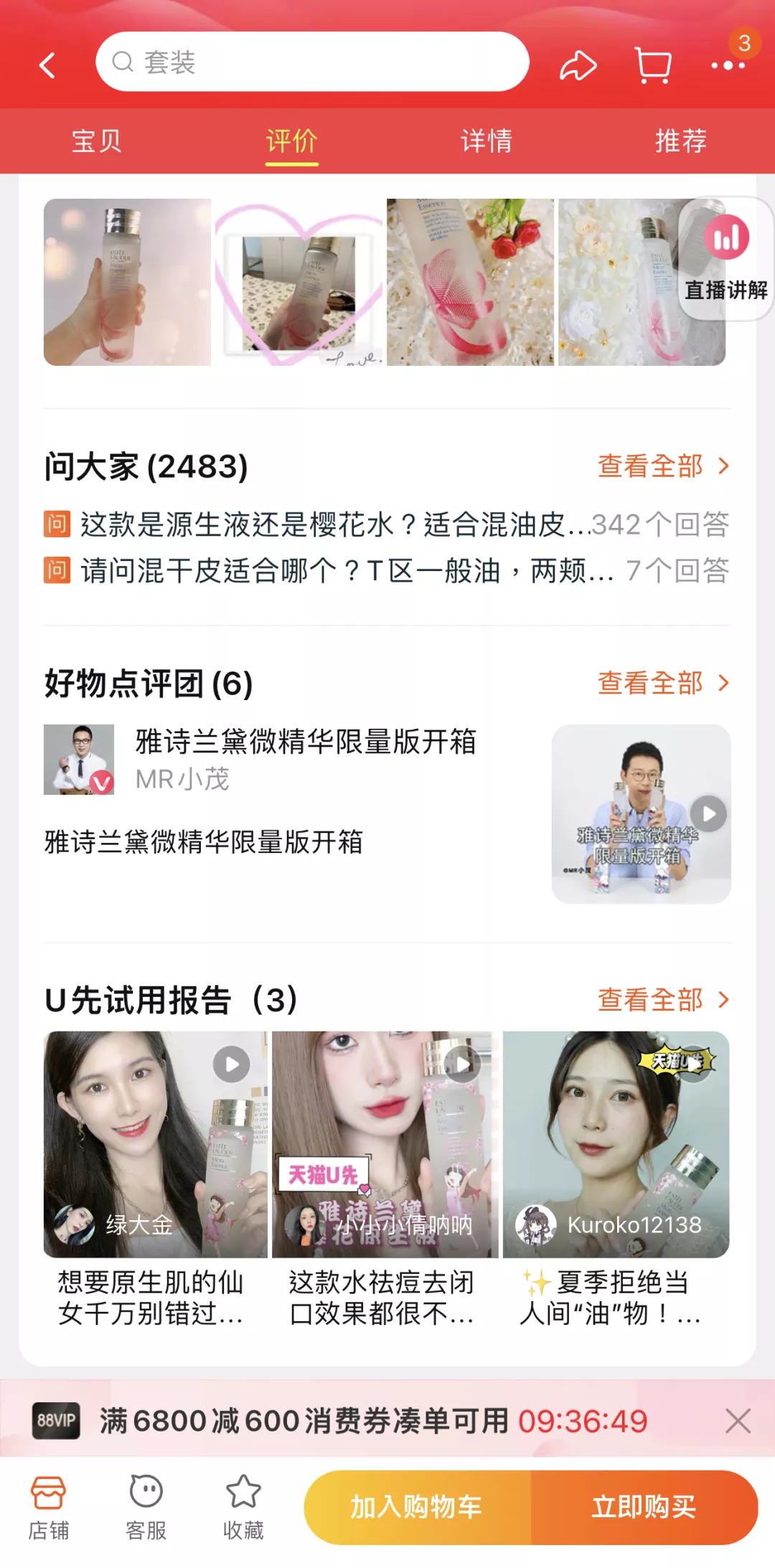Click the 套装 search input field

tap(312, 62)
